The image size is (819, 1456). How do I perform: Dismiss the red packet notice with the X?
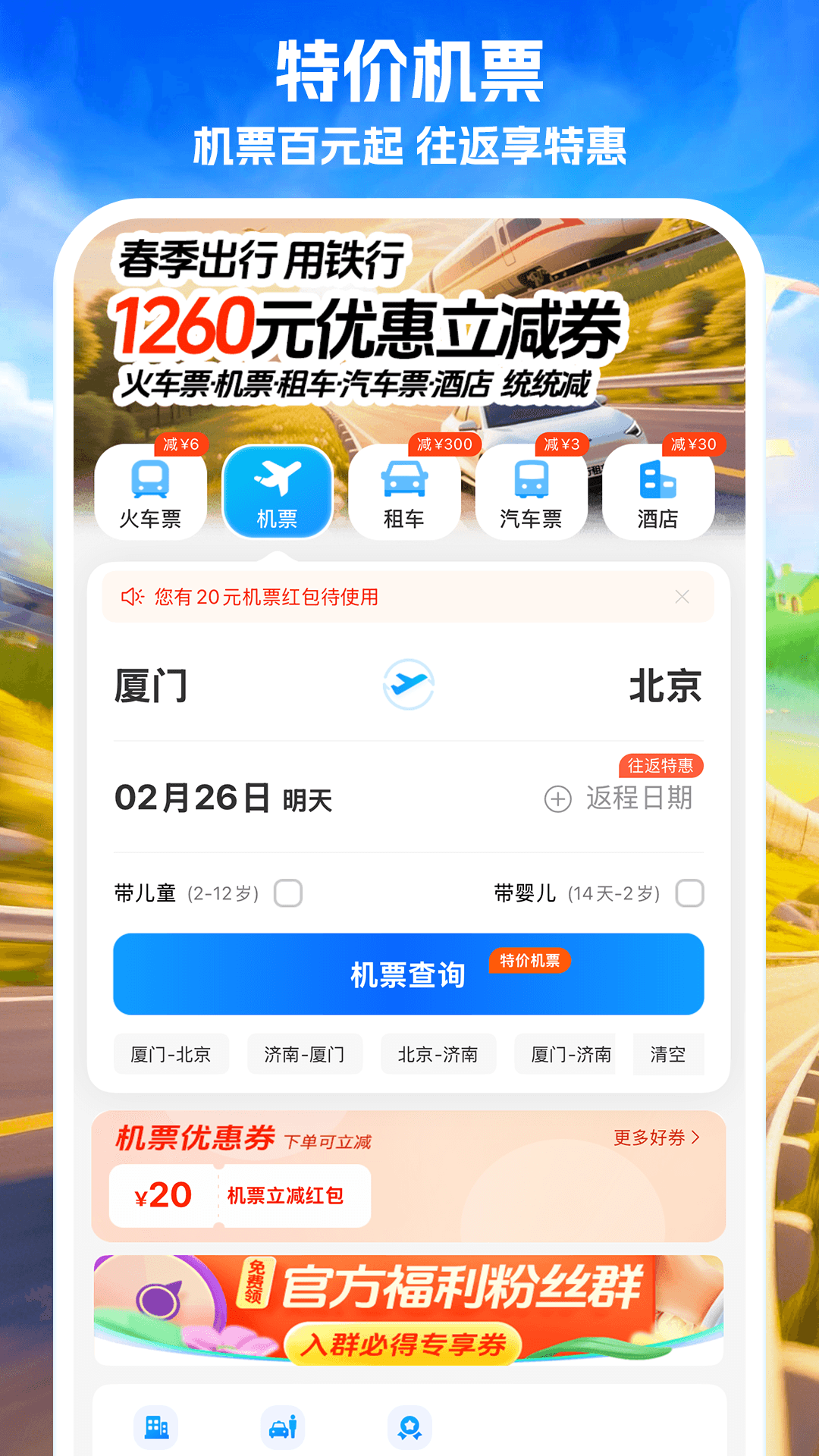[x=683, y=597]
